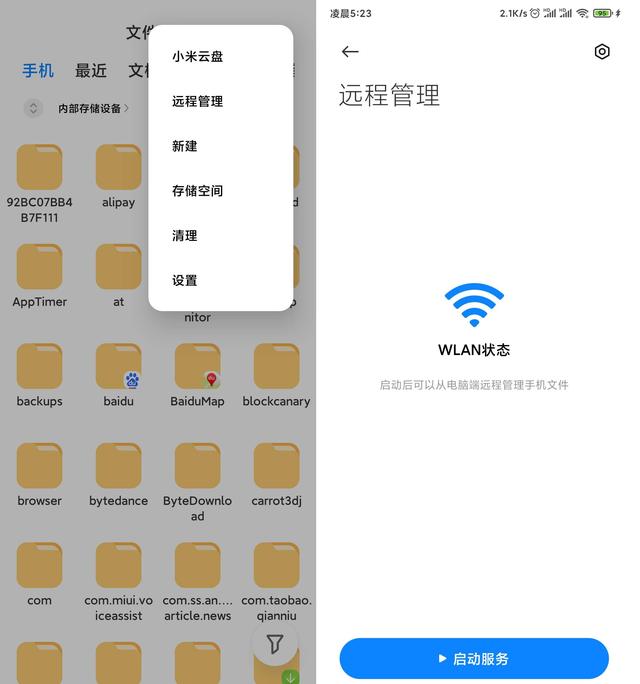Open 小米云盘 from the popup menu
Image resolution: width=640 pixels, height=684 pixels.
197,57
